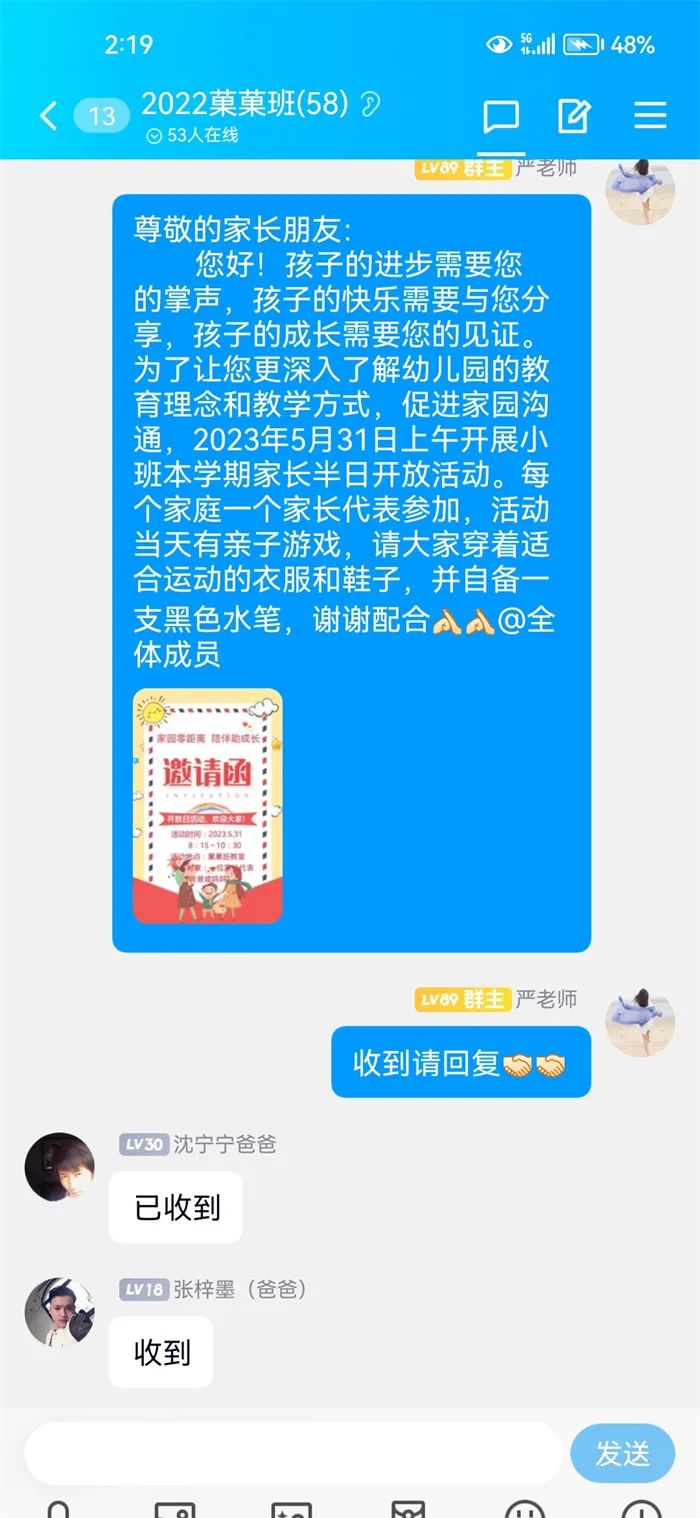Tap the ear icon beside group name
This screenshot has width=700, height=1518.
pos(371,104)
